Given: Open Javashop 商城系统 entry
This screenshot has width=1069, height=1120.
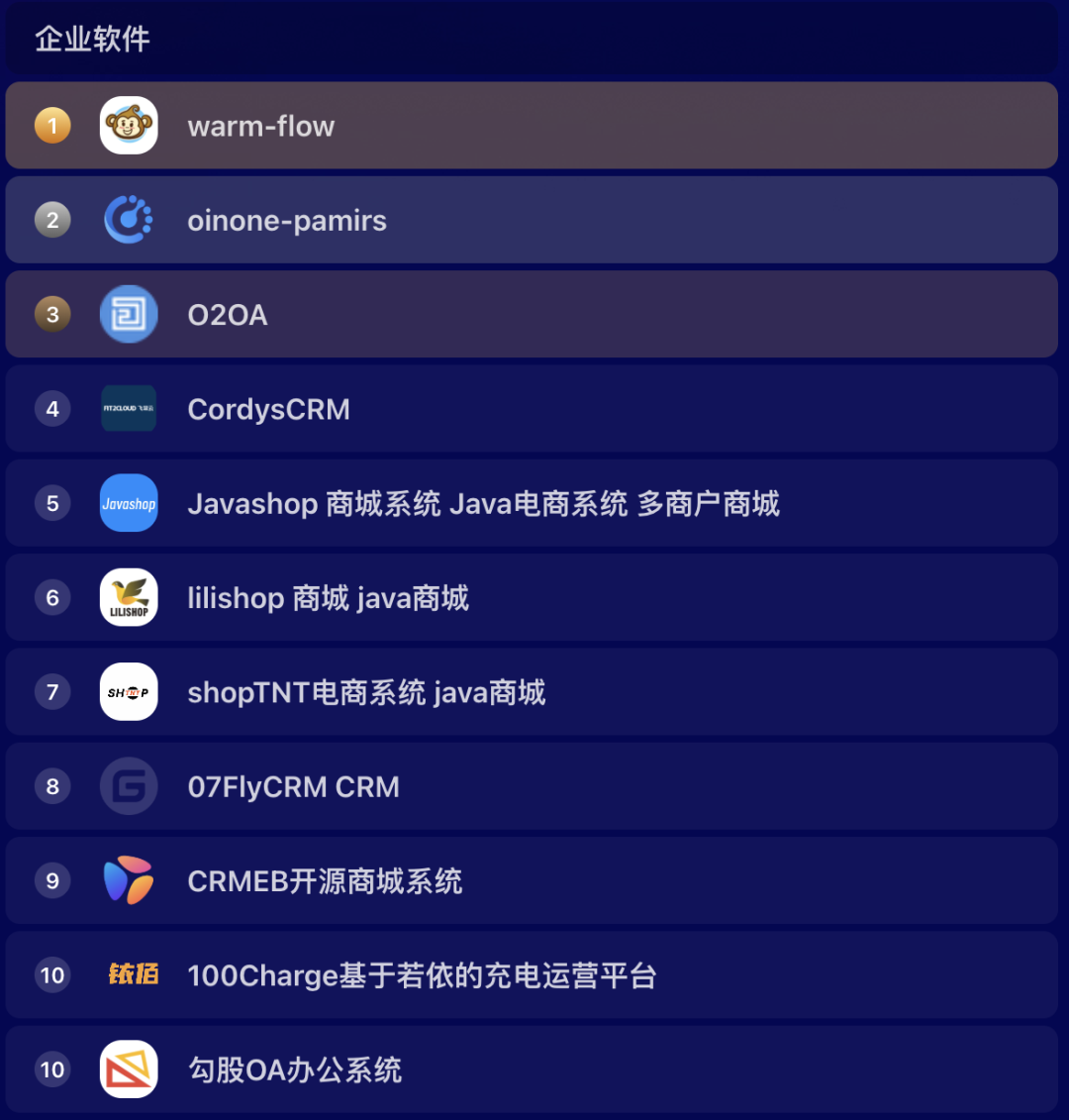Looking at the screenshot, I should 483,503.
